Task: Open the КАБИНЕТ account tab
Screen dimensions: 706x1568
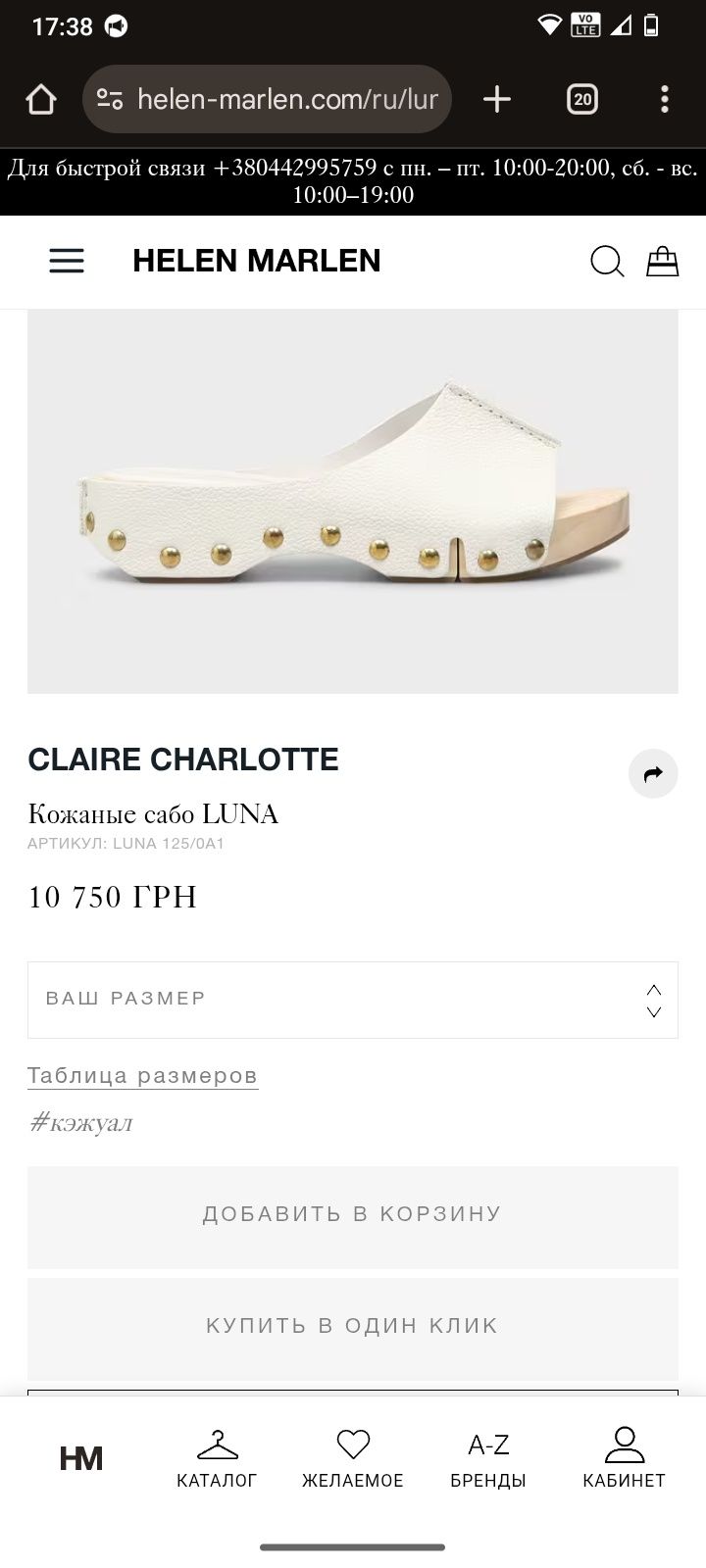Action: 624,1458
